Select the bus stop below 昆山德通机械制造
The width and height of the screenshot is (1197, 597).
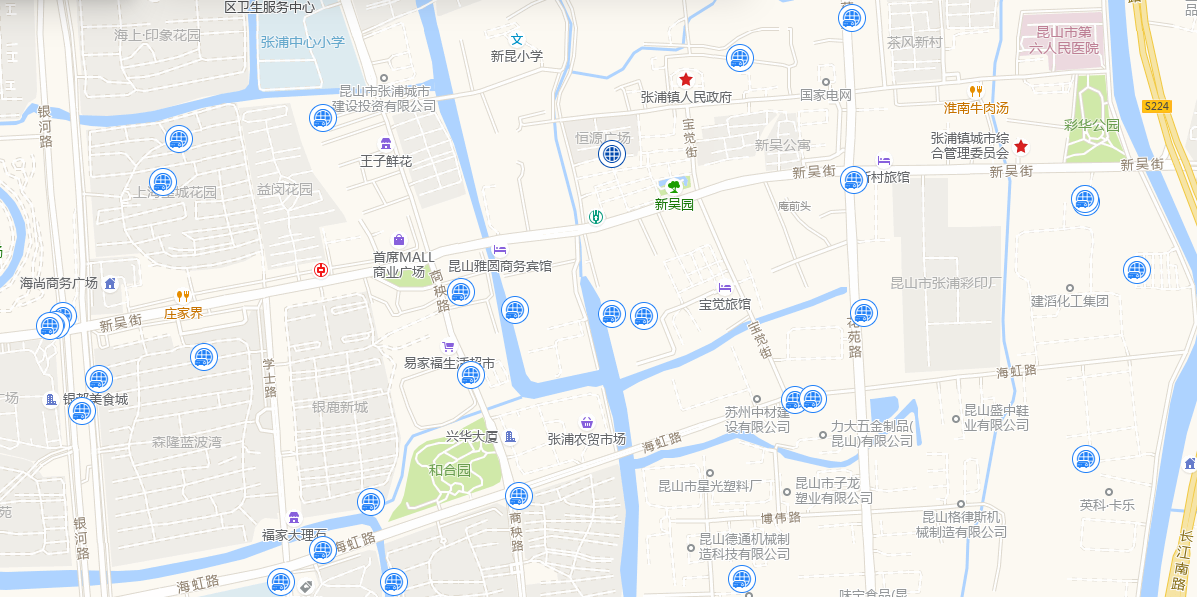[x=741, y=579]
